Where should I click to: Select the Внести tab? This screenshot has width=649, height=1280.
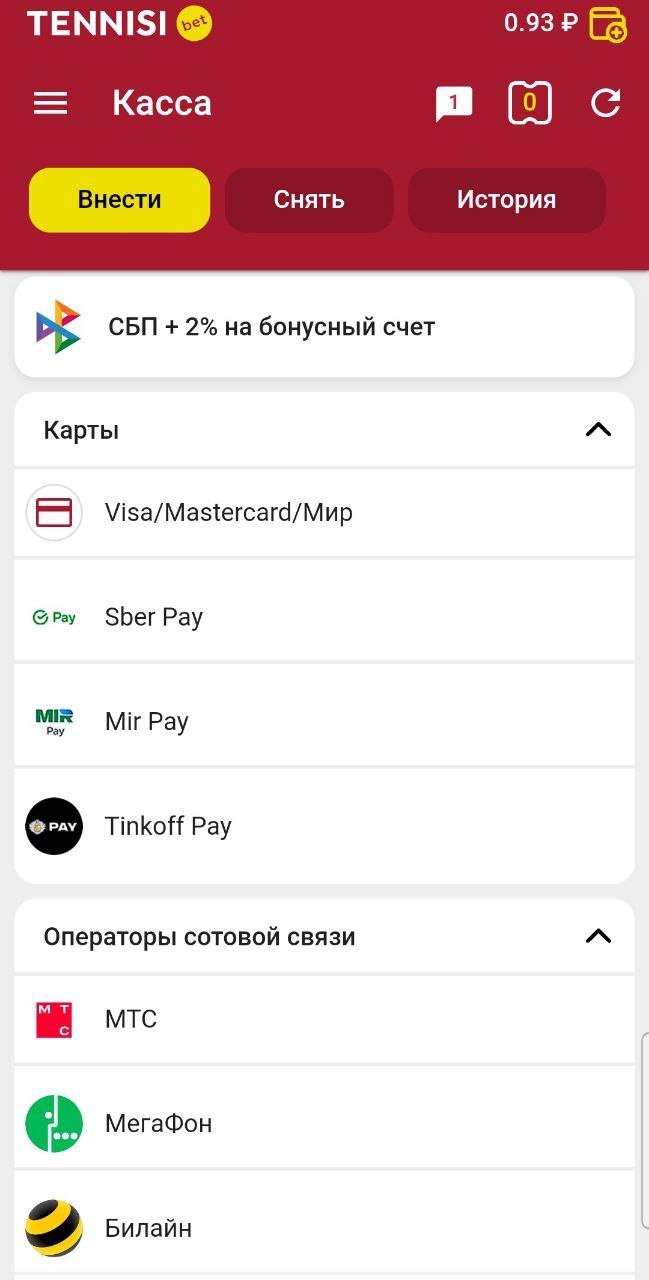click(119, 200)
